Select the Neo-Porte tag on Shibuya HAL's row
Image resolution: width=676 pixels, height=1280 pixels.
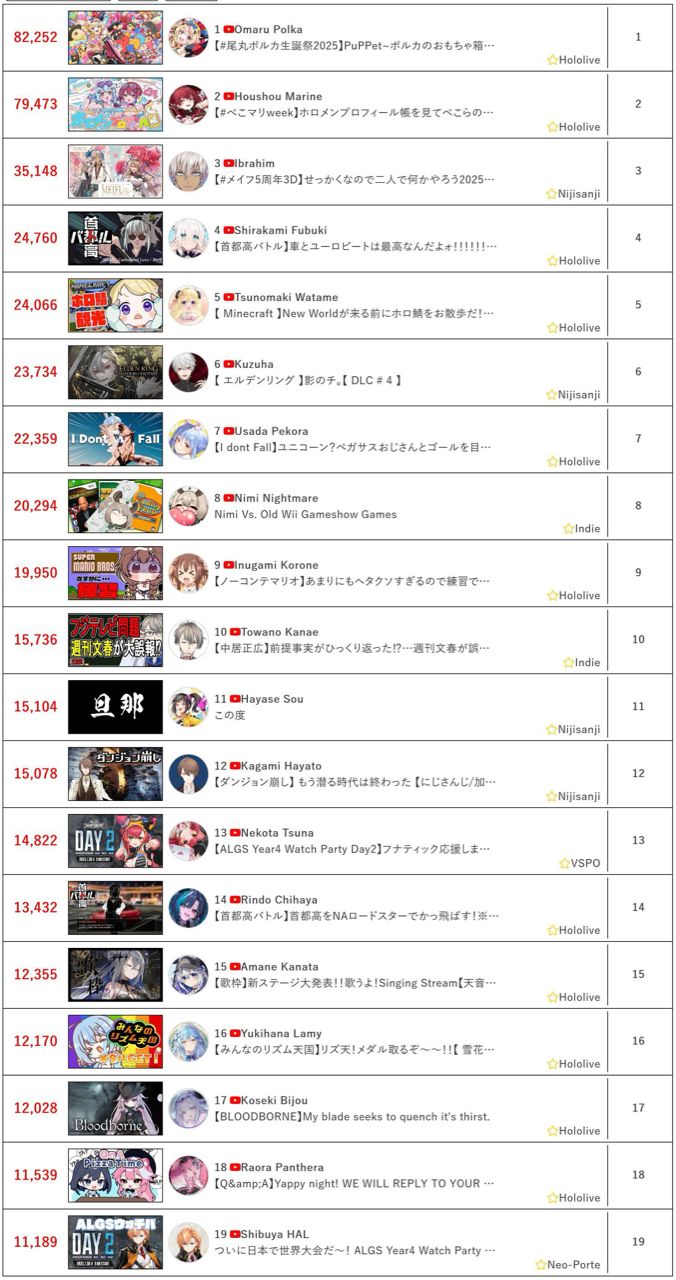574,1265
